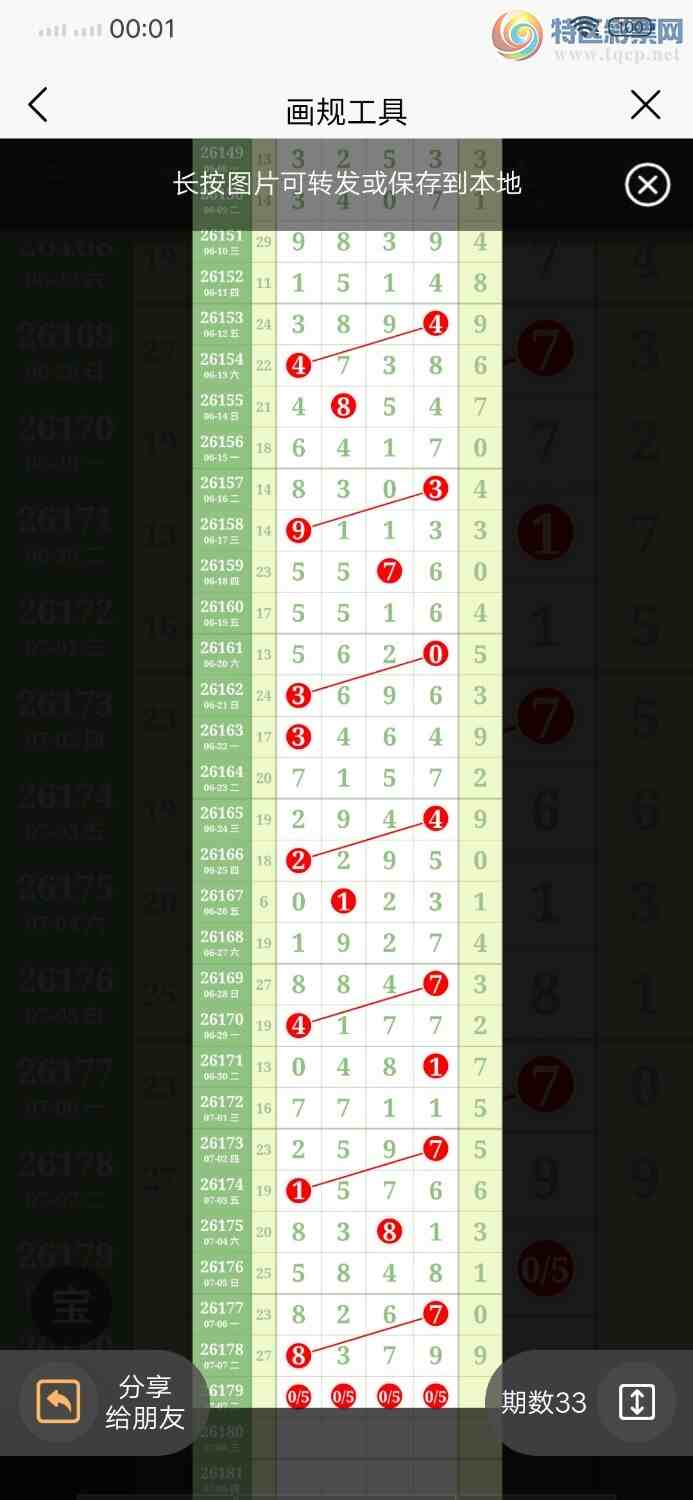Viewport: 693px width, 1500px height.
Task: Tap 分享给朋友 to share
Action: tap(104, 1402)
